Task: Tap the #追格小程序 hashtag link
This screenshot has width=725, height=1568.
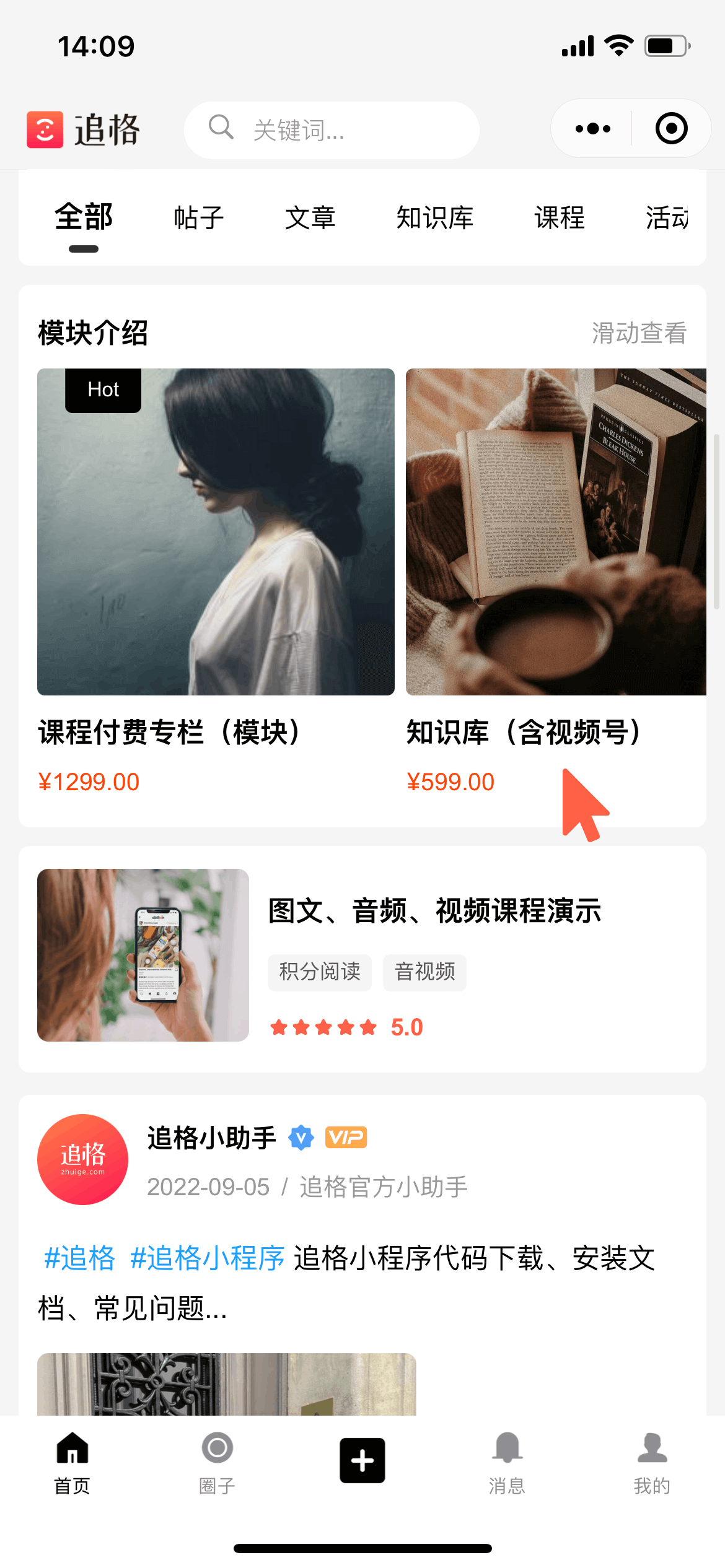Action: [207, 1258]
